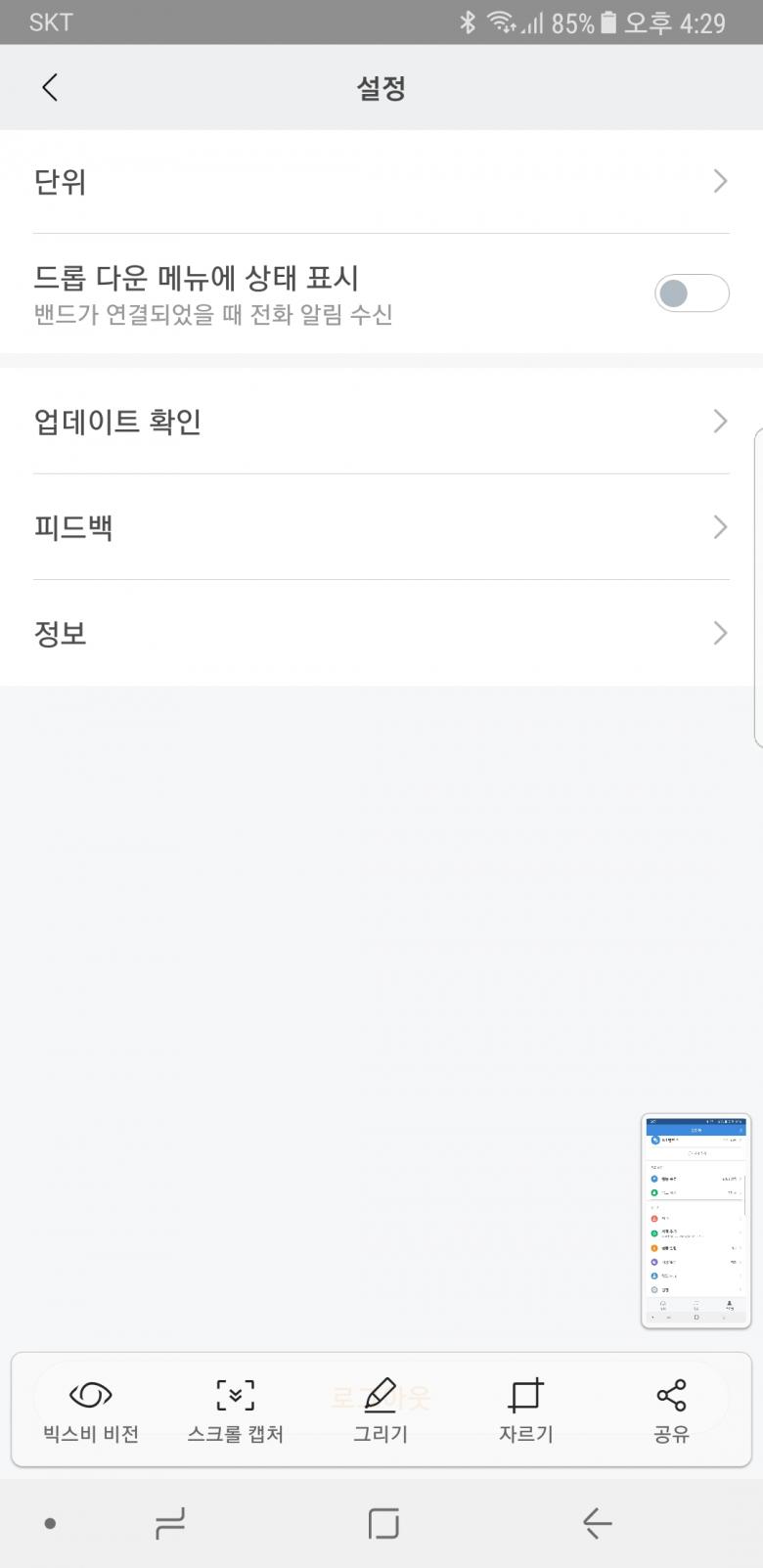The height and width of the screenshot is (1568, 763).
Task: Crop the screenshot with 자르기
Action: click(525, 1410)
